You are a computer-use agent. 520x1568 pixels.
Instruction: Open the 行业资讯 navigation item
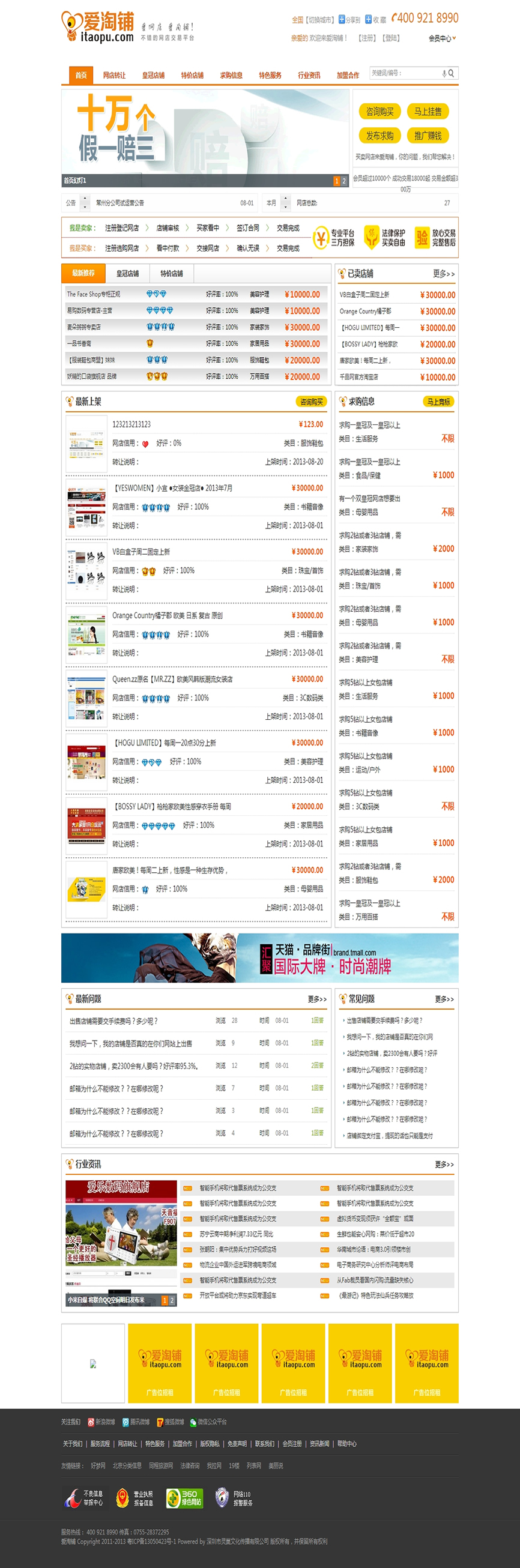(309, 76)
